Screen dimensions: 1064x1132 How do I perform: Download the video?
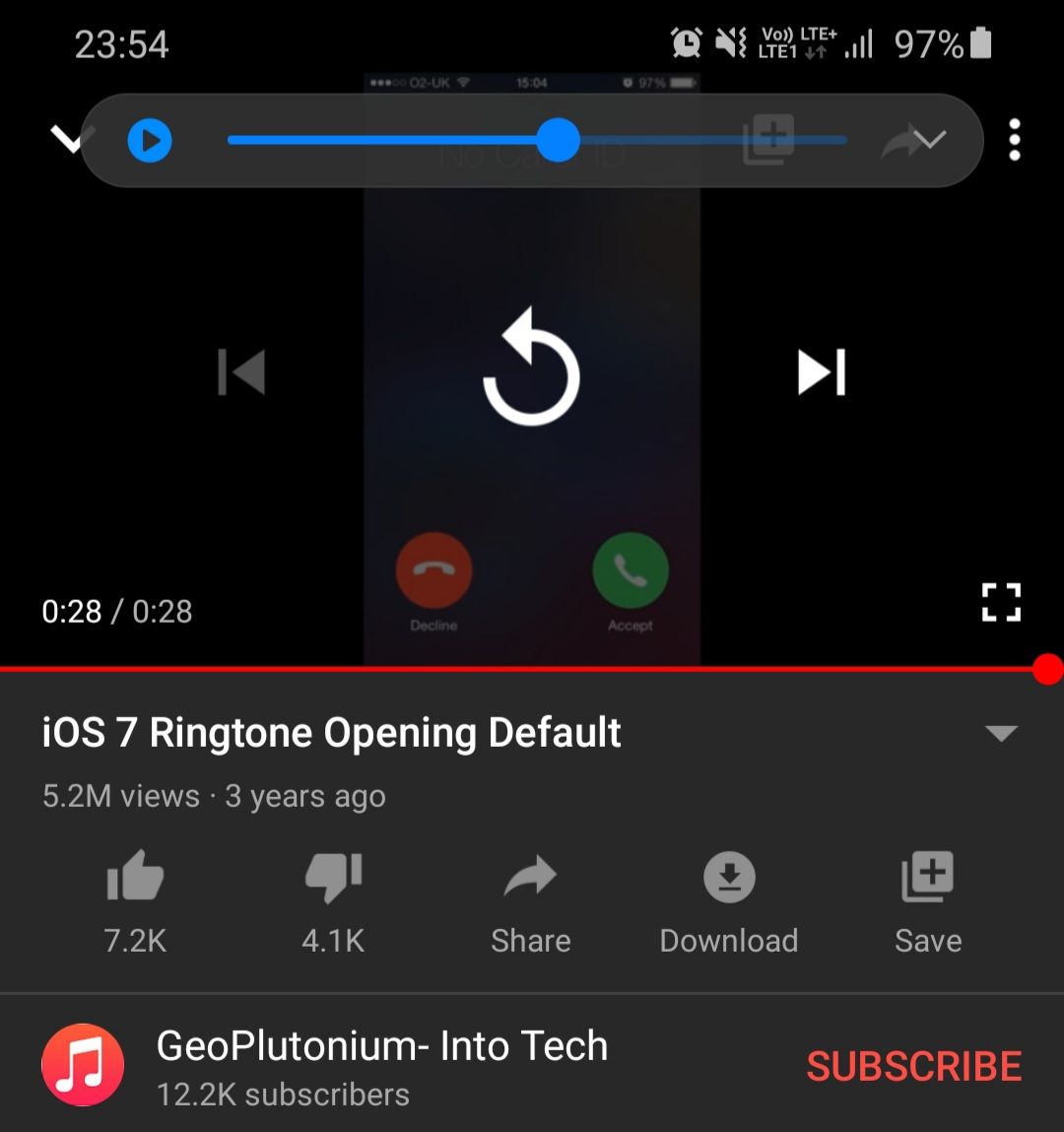pyautogui.click(x=729, y=877)
